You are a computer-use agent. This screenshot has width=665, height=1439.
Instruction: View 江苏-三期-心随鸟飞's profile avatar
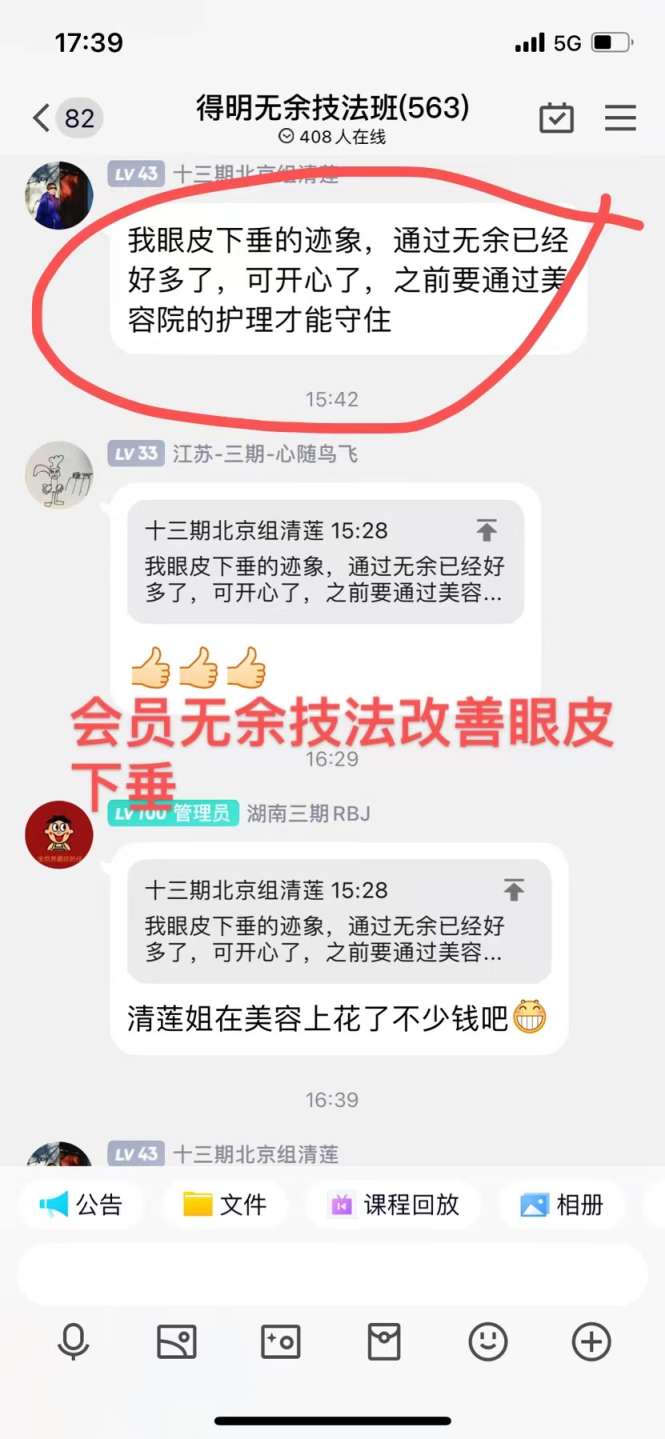click(x=59, y=475)
